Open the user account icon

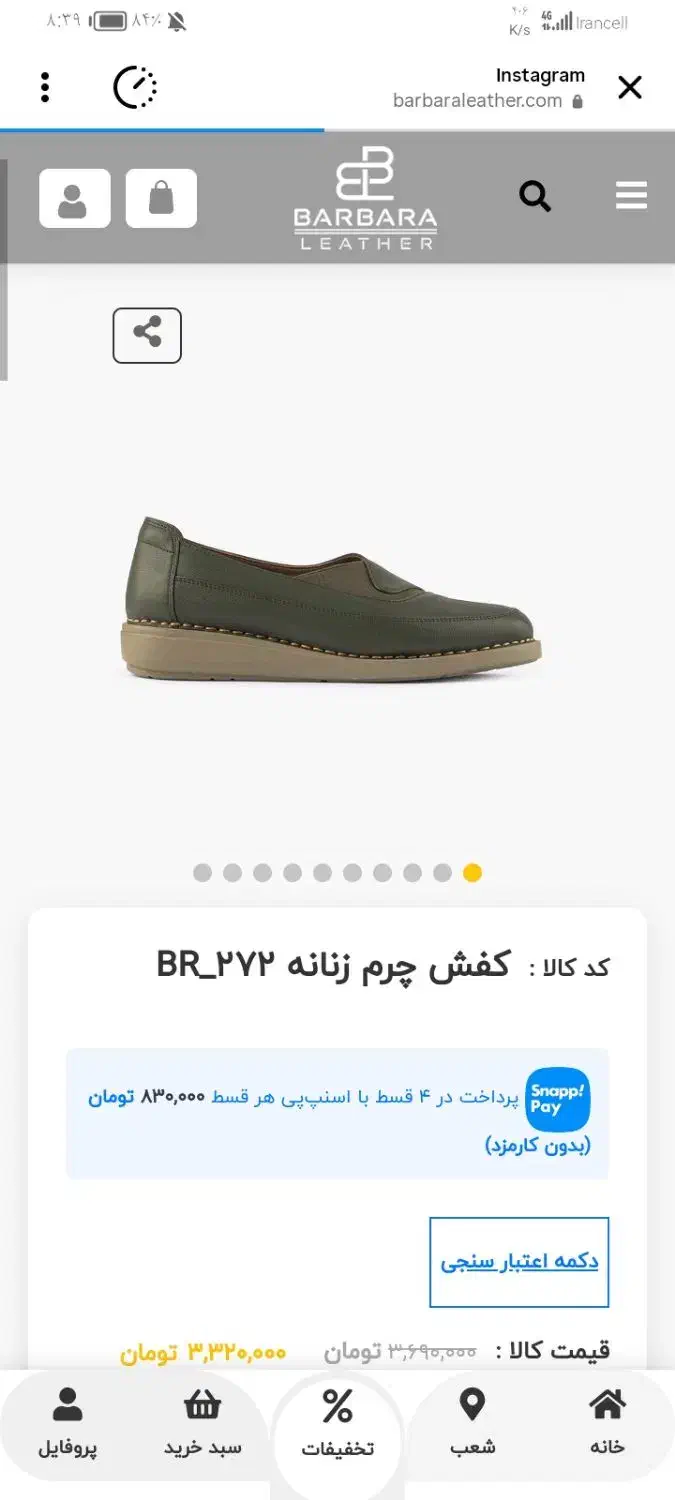point(74,198)
